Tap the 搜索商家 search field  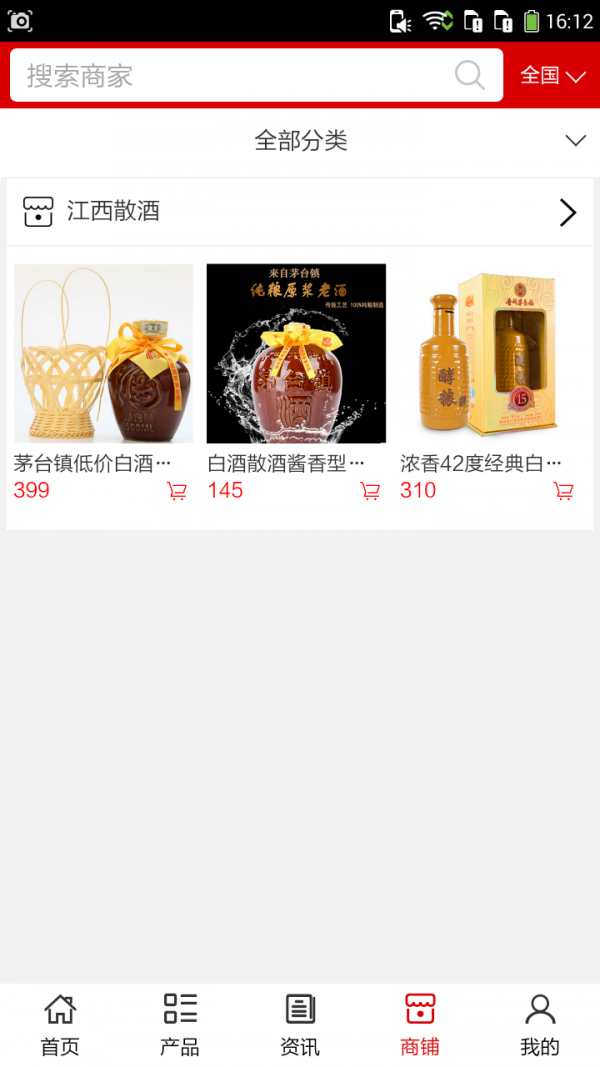[240, 76]
